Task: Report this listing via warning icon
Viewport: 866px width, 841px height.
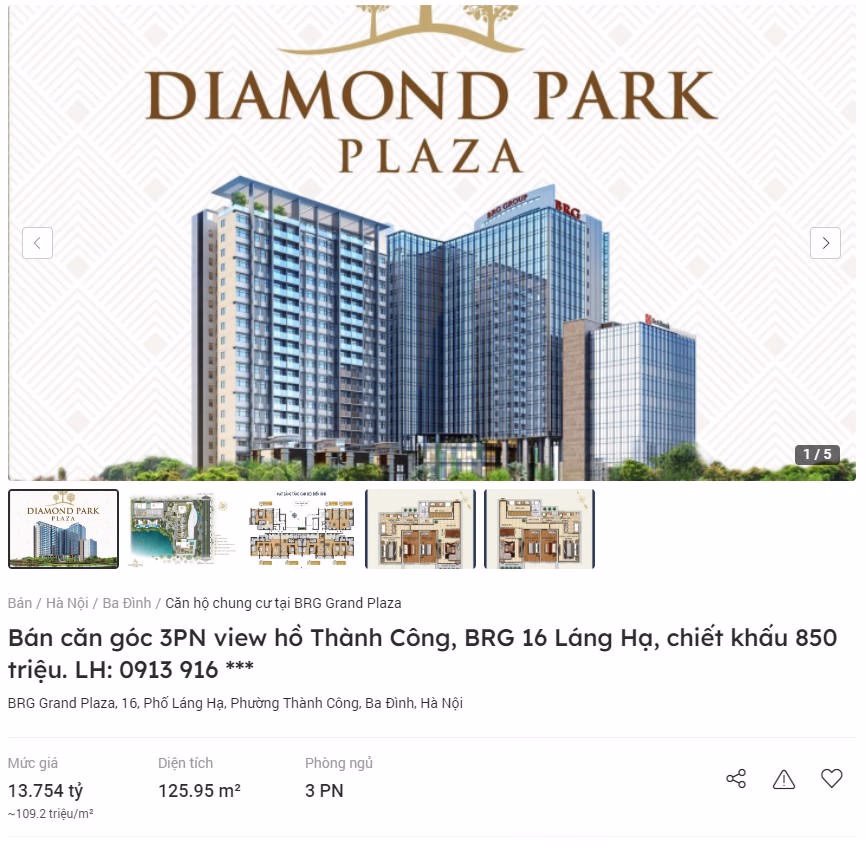Action: 784,779
